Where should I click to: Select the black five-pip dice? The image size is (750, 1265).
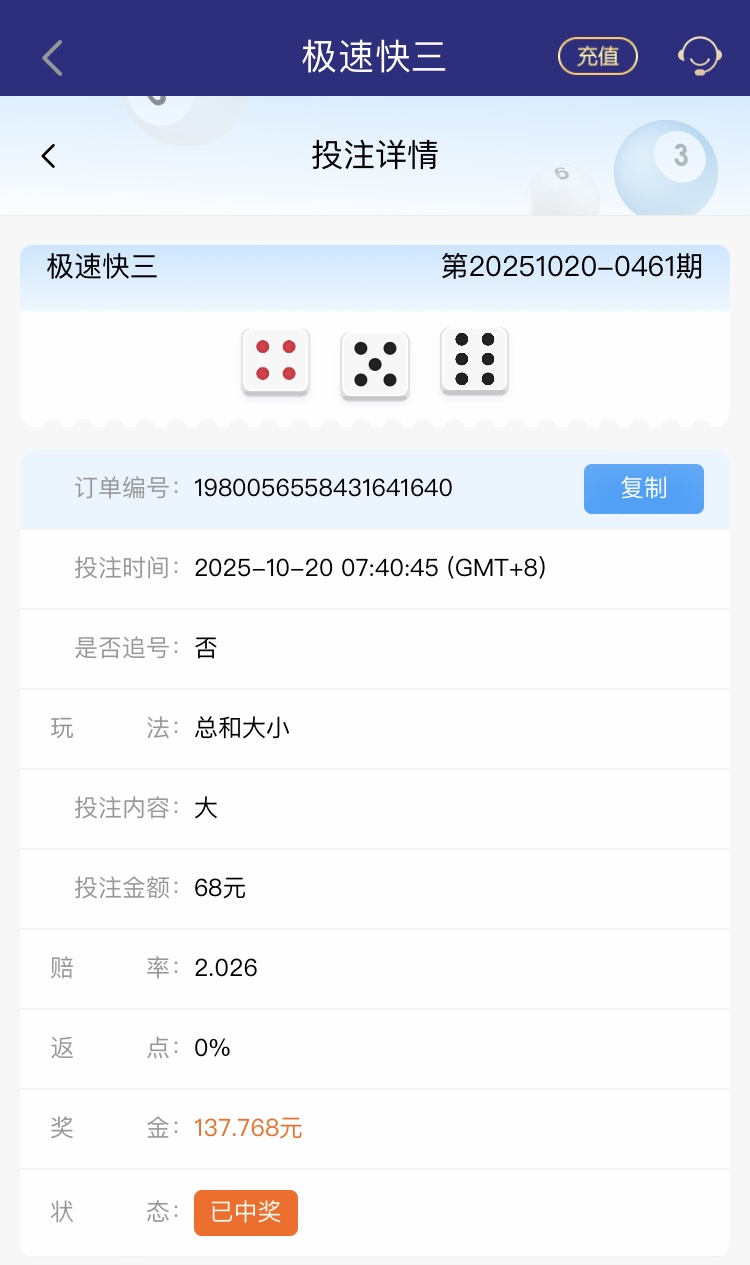[x=374, y=363]
